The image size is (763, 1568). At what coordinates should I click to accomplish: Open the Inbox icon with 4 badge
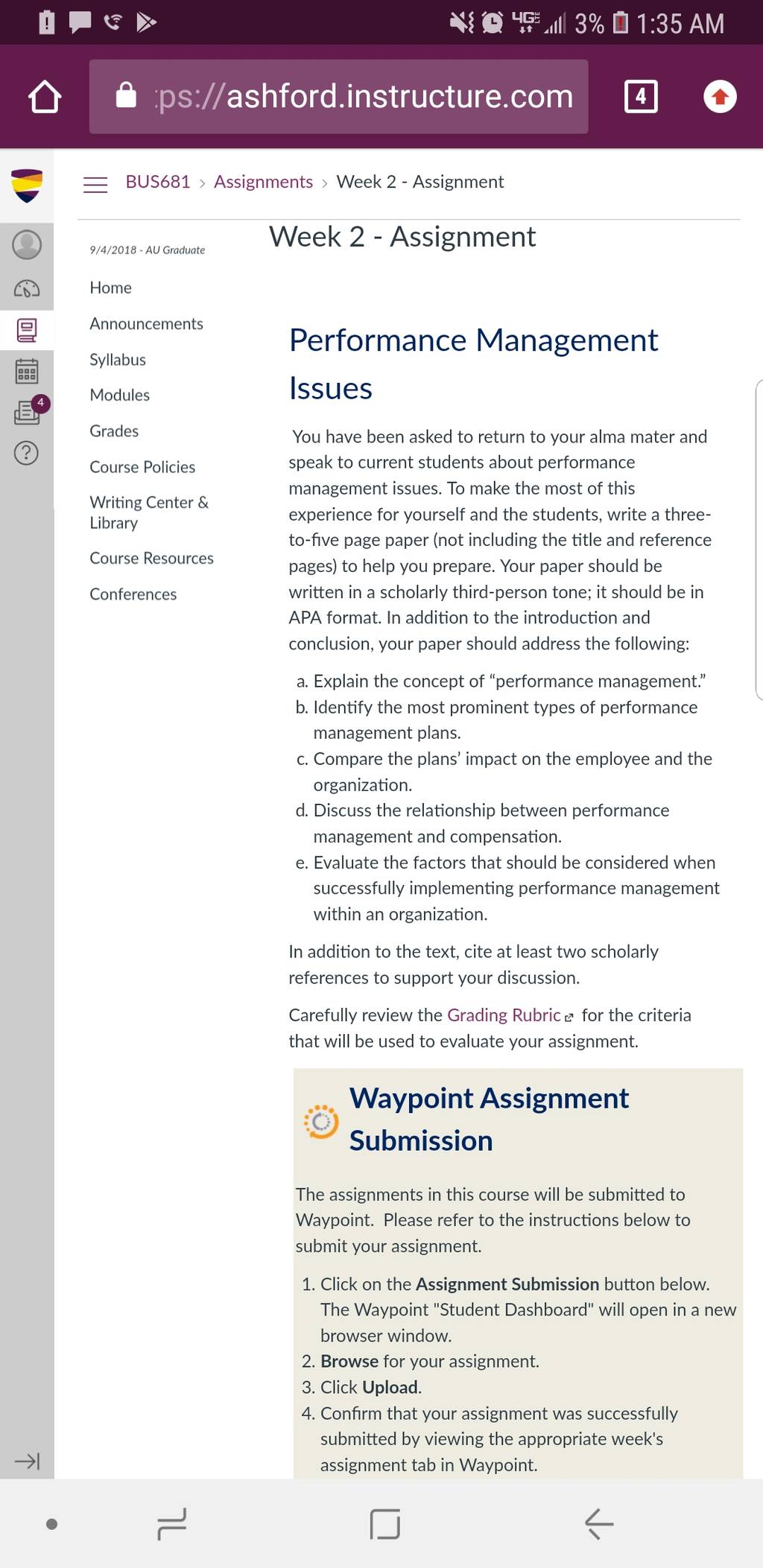tap(30, 410)
